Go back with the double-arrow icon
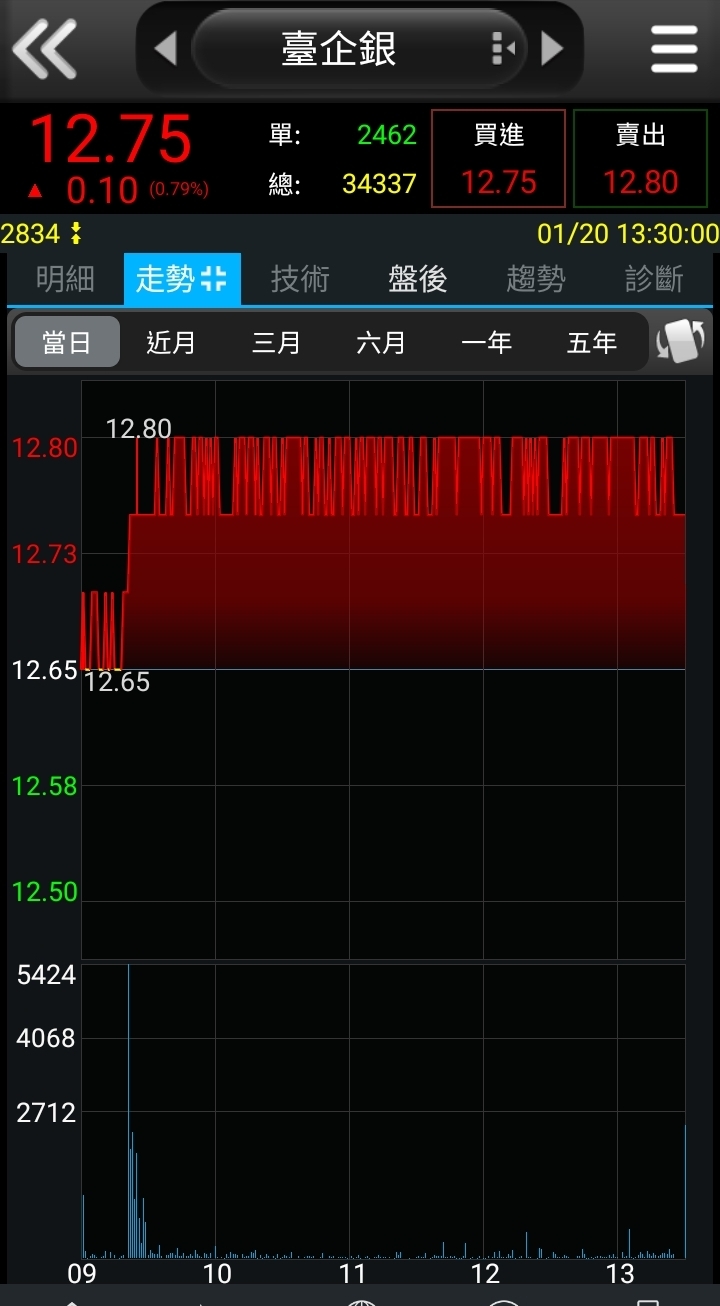This screenshot has width=720, height=1306. [44, 48]
